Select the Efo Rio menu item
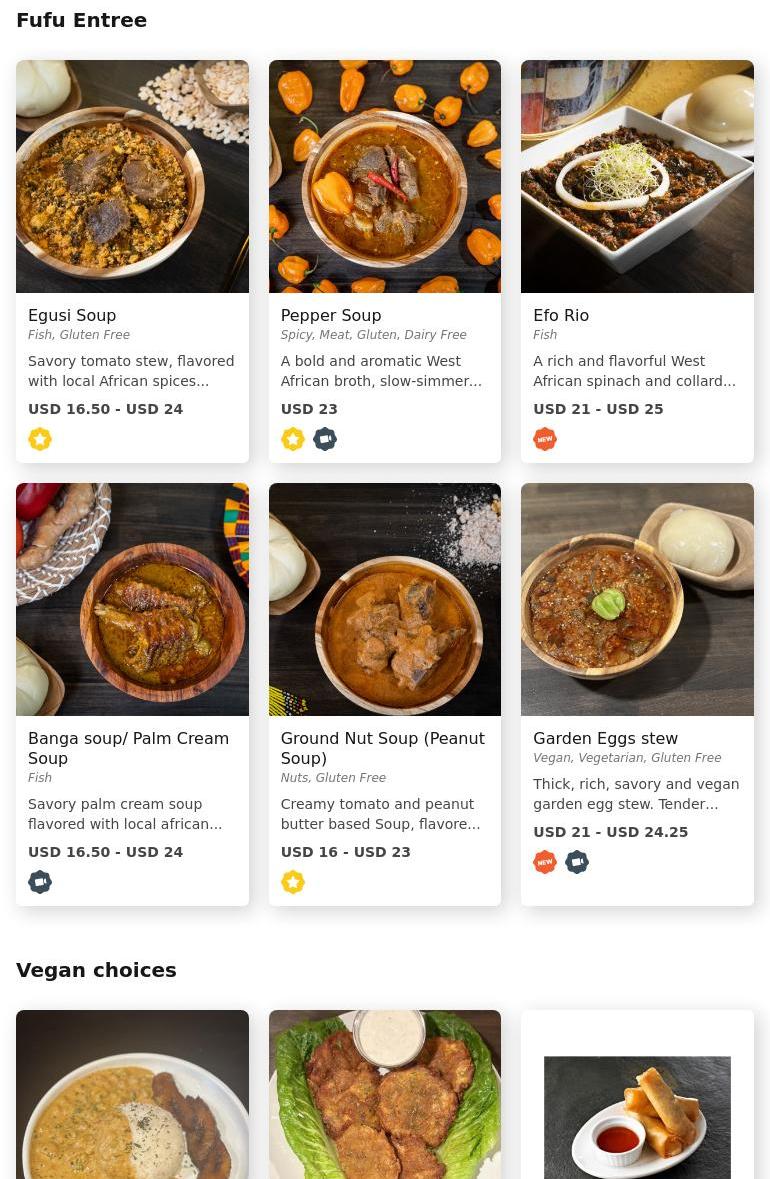770x1179 pixels. point(637,260)
